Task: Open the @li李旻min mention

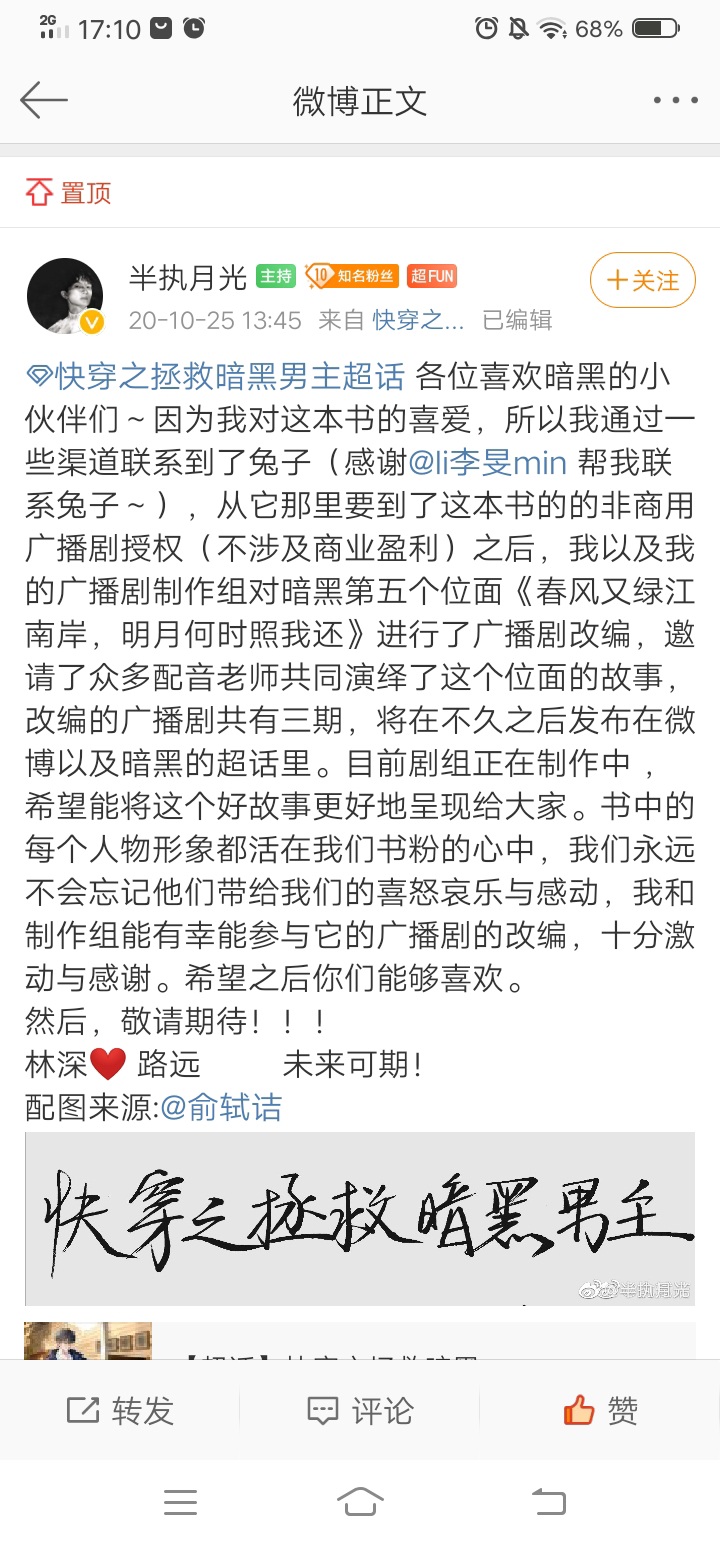Action: pos(488,463)
